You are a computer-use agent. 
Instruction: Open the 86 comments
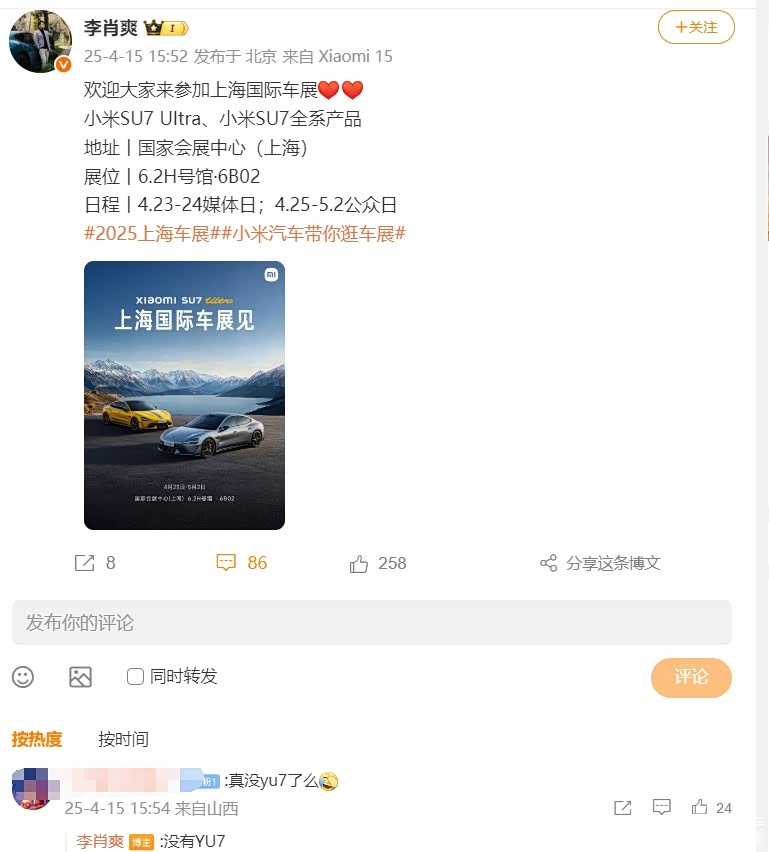pyautogui.click(x=242, y=563)
